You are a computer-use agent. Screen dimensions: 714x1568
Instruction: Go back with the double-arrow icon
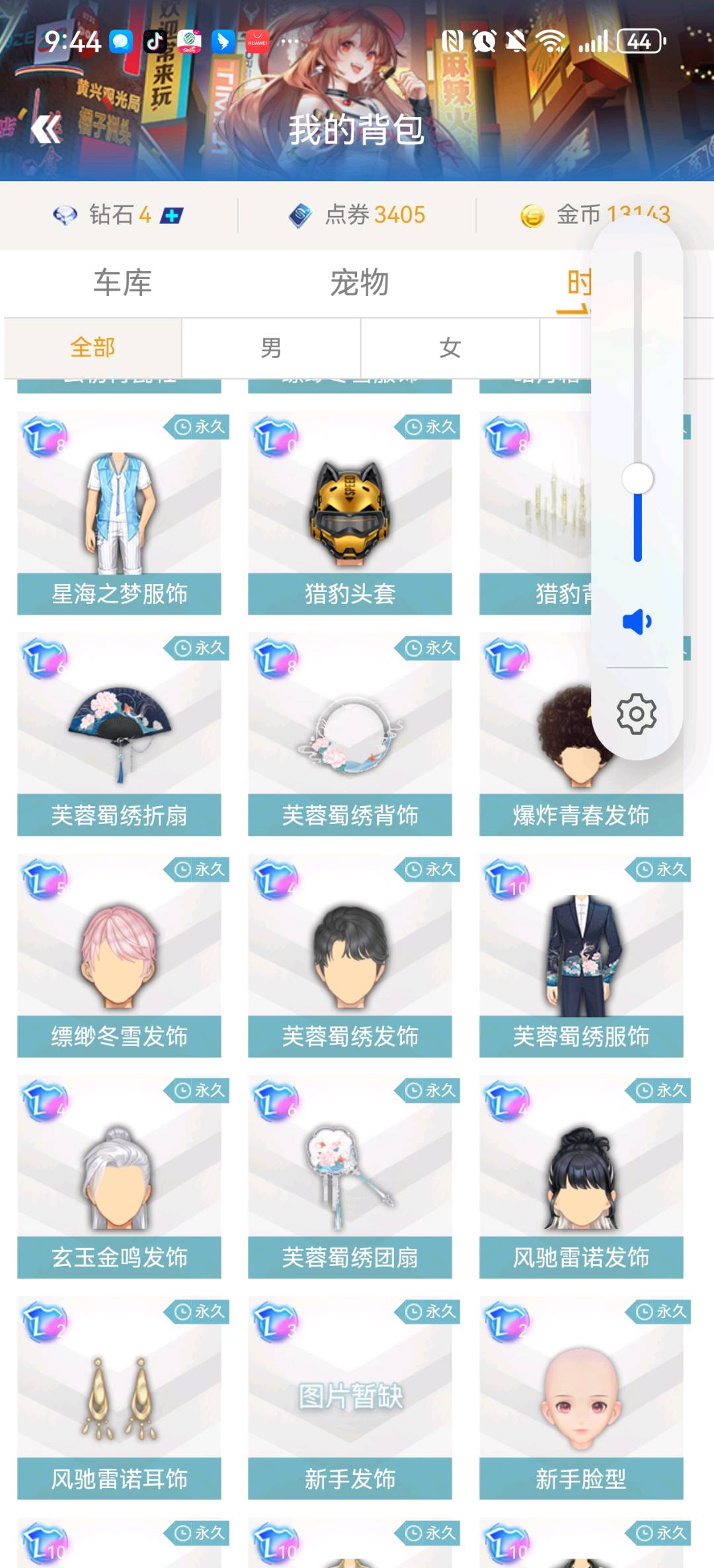[46, 129]
